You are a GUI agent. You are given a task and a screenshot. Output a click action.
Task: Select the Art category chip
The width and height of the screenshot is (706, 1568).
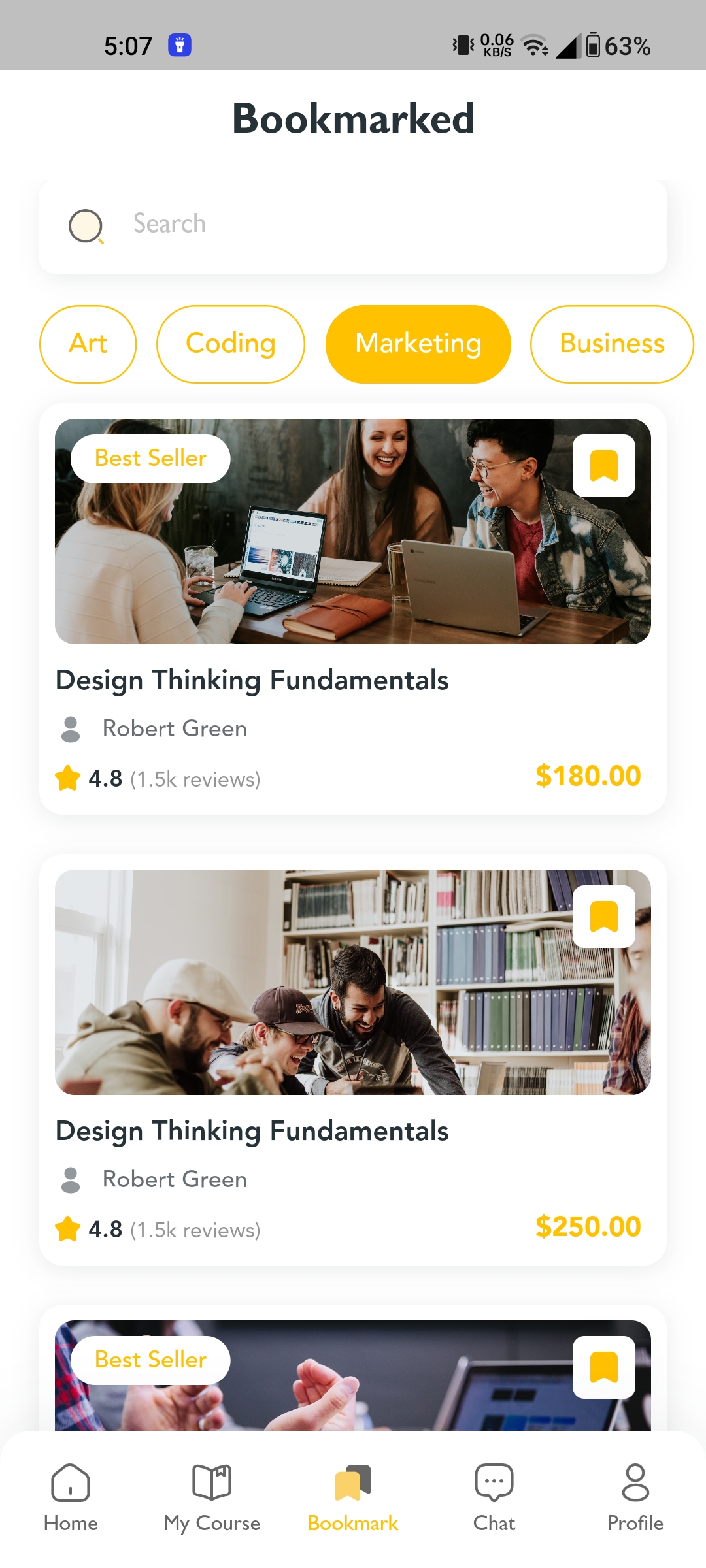pos(88,344)
